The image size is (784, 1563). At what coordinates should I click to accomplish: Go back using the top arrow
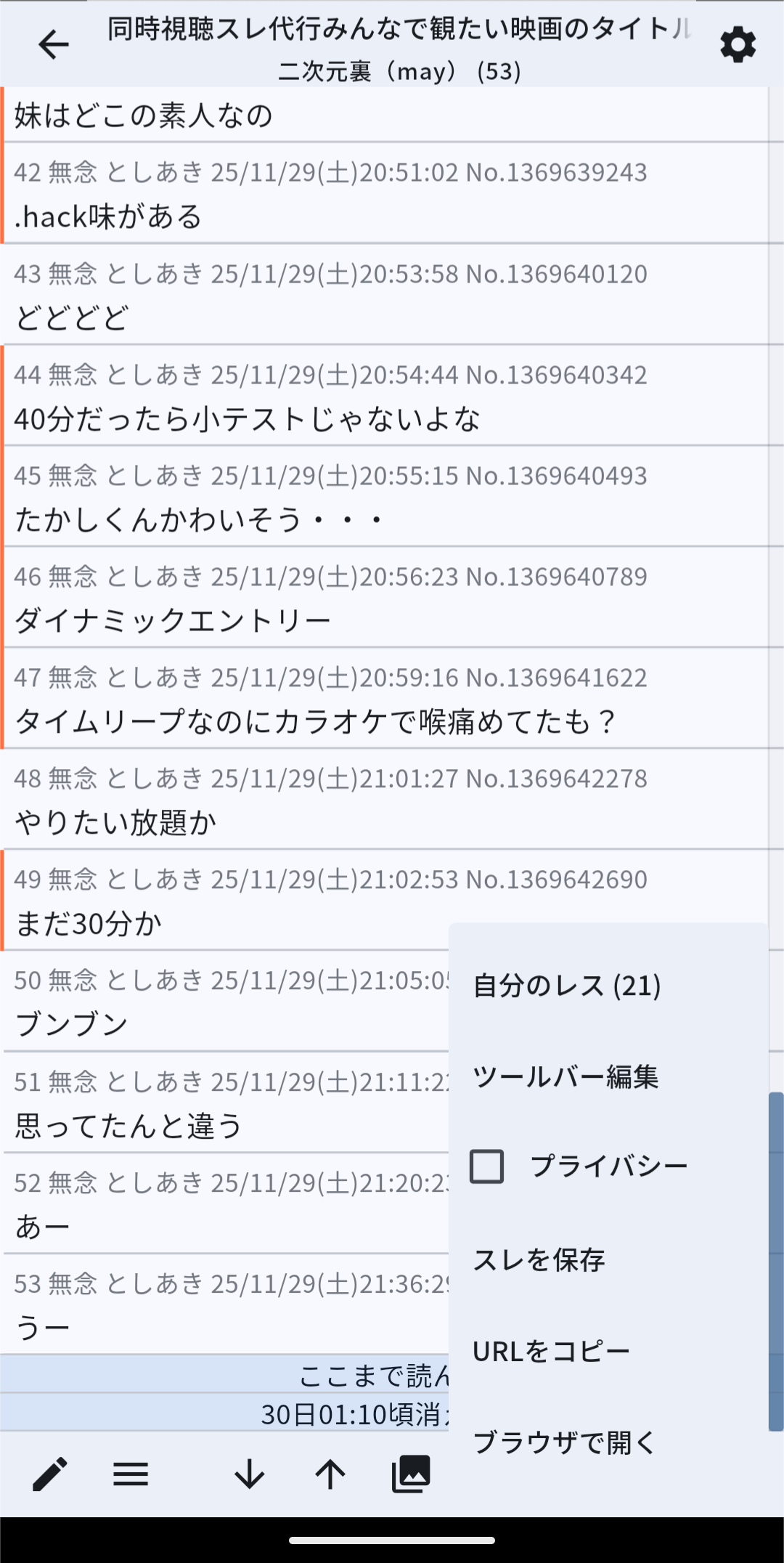tap(53, 45)
